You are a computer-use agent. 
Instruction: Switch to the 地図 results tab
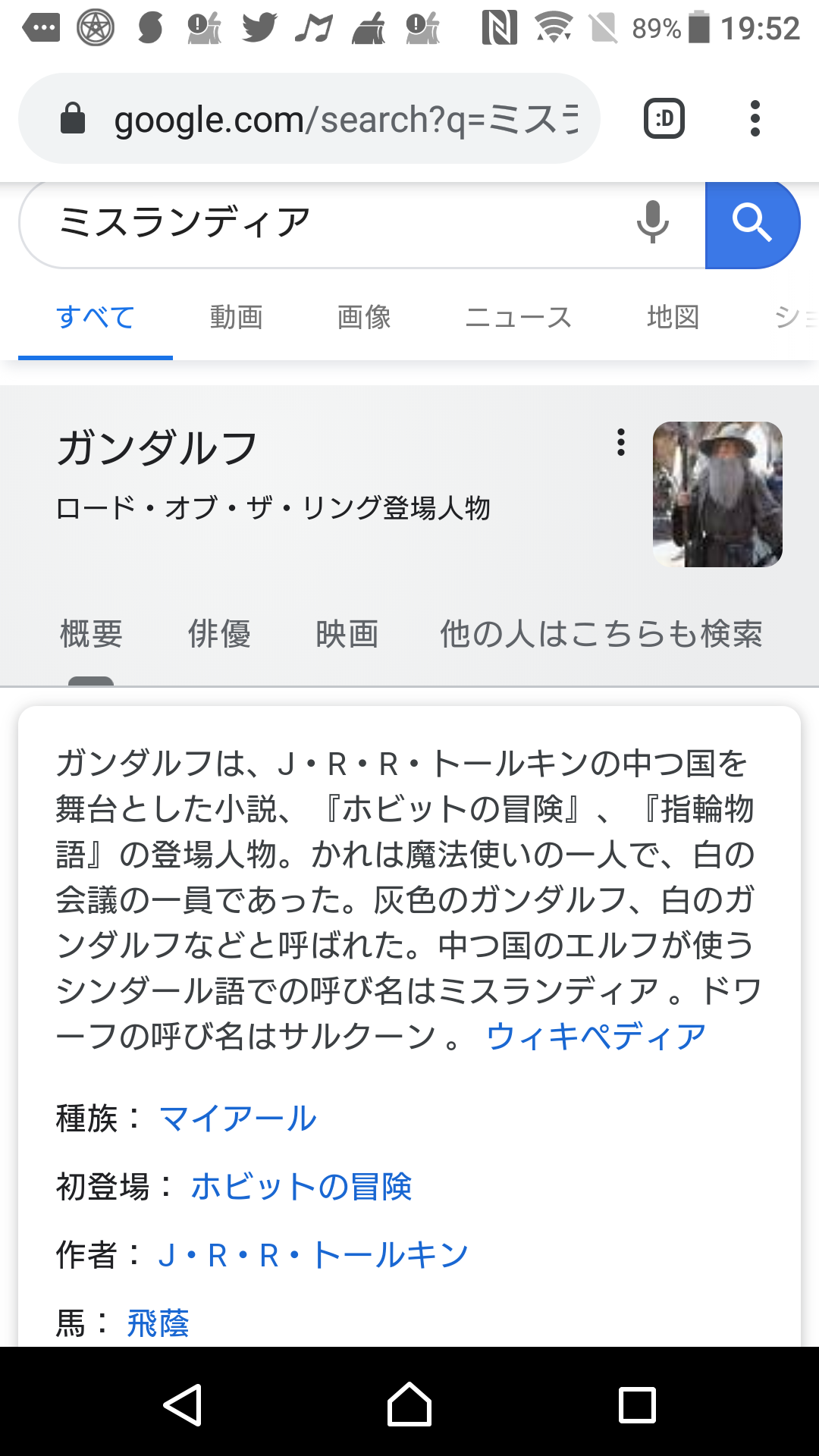tap(673, 317)
